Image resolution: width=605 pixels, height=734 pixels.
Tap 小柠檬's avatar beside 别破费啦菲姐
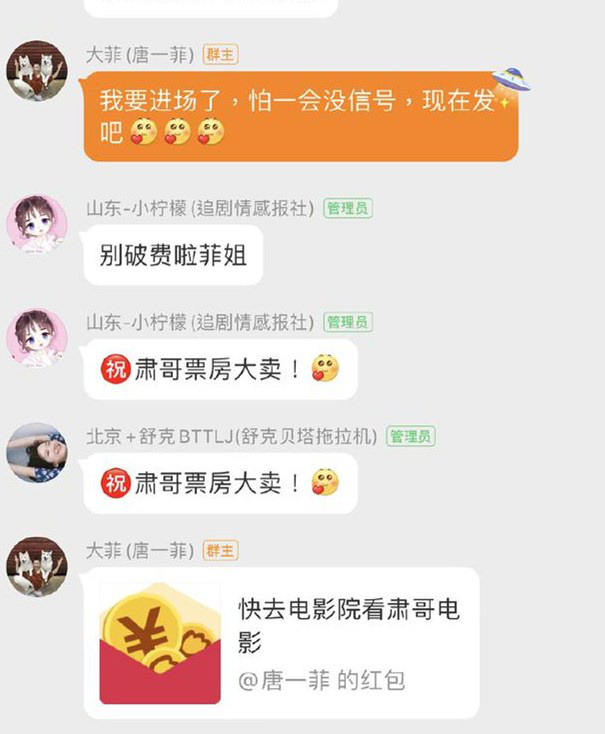point(37,224)
